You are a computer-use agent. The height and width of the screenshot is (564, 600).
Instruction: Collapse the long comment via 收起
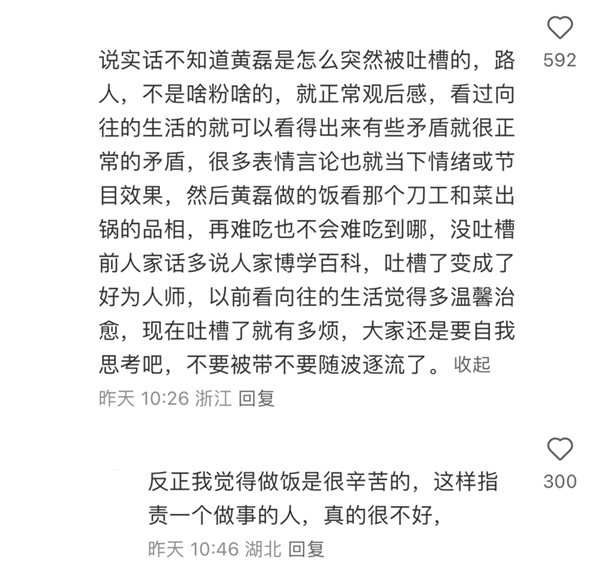(472, 364)
